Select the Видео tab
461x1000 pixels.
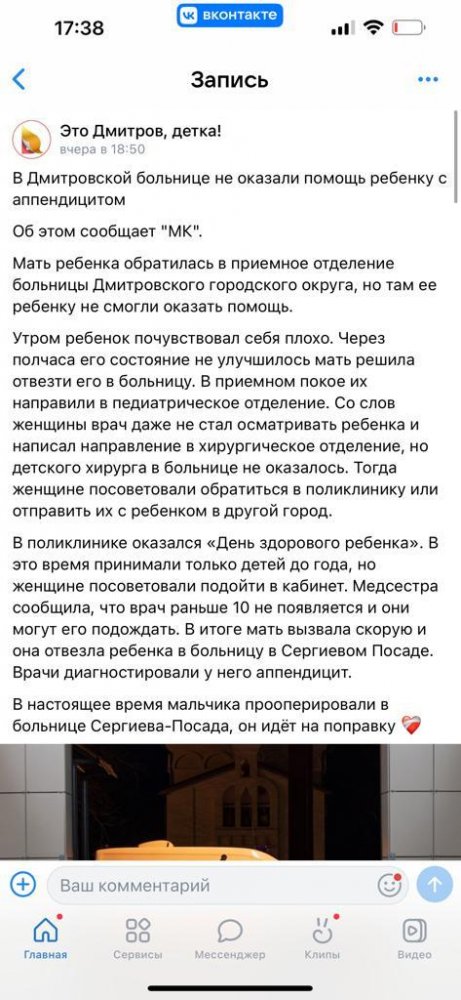click(x=414, y=938)
